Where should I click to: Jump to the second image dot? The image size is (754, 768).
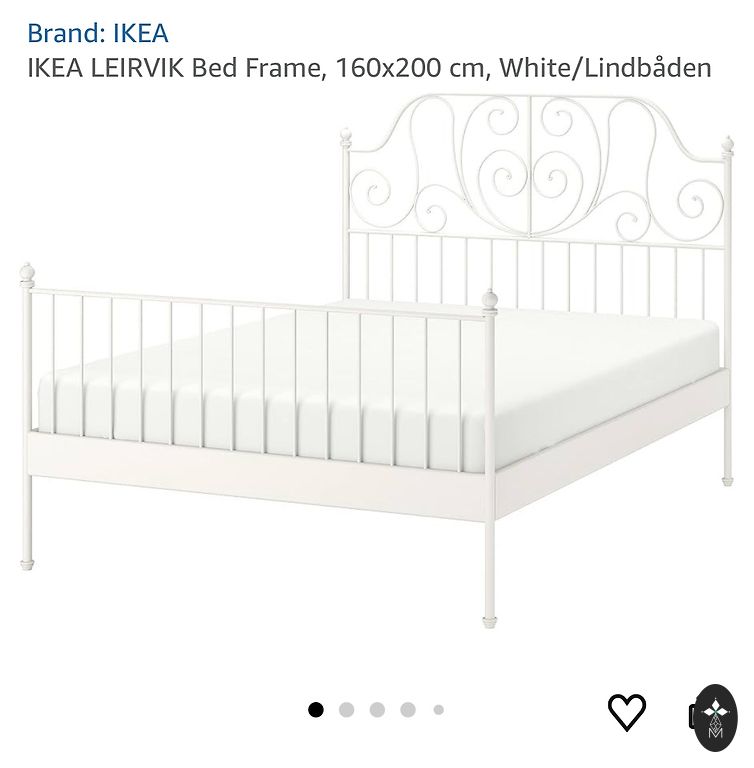click(x=346, y=710)
